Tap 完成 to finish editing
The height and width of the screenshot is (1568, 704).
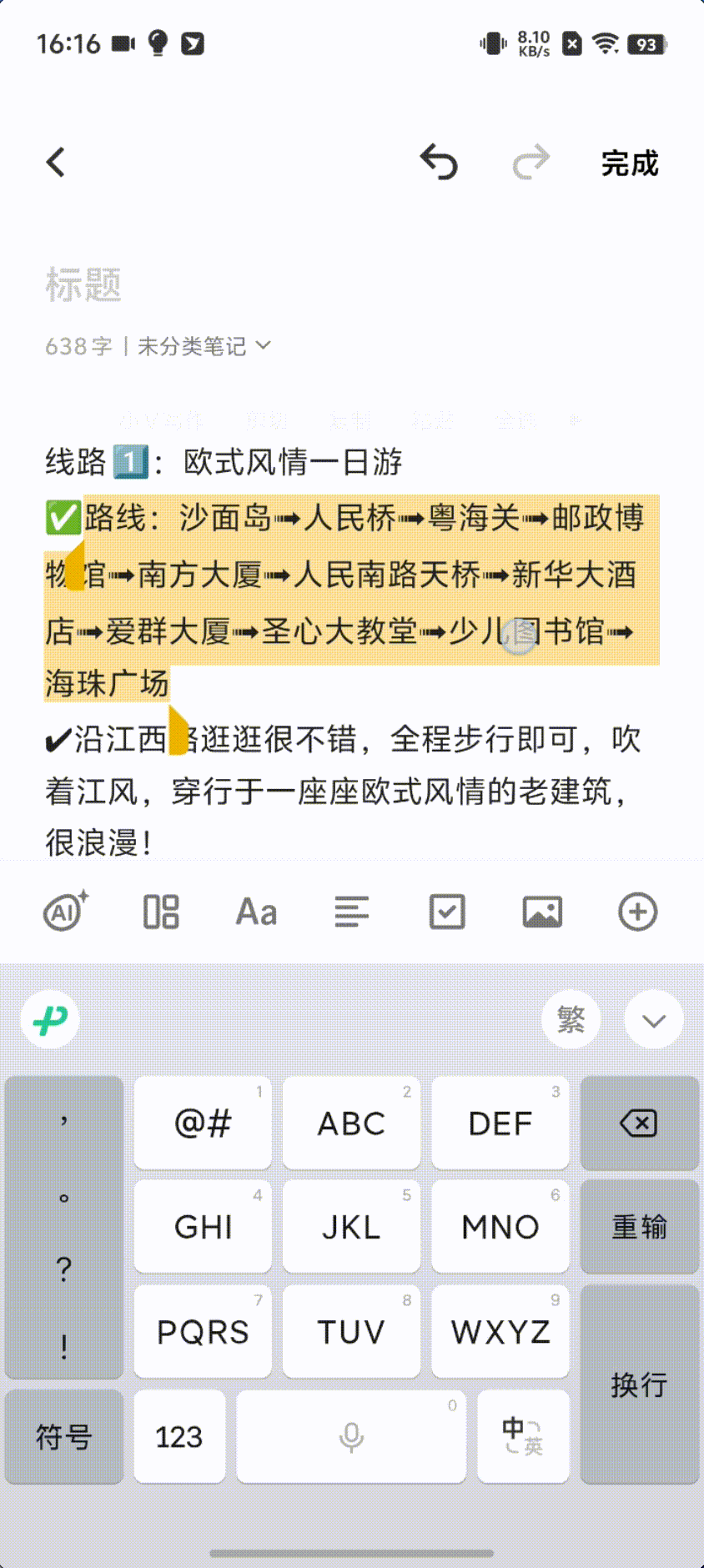coord(630,163)
